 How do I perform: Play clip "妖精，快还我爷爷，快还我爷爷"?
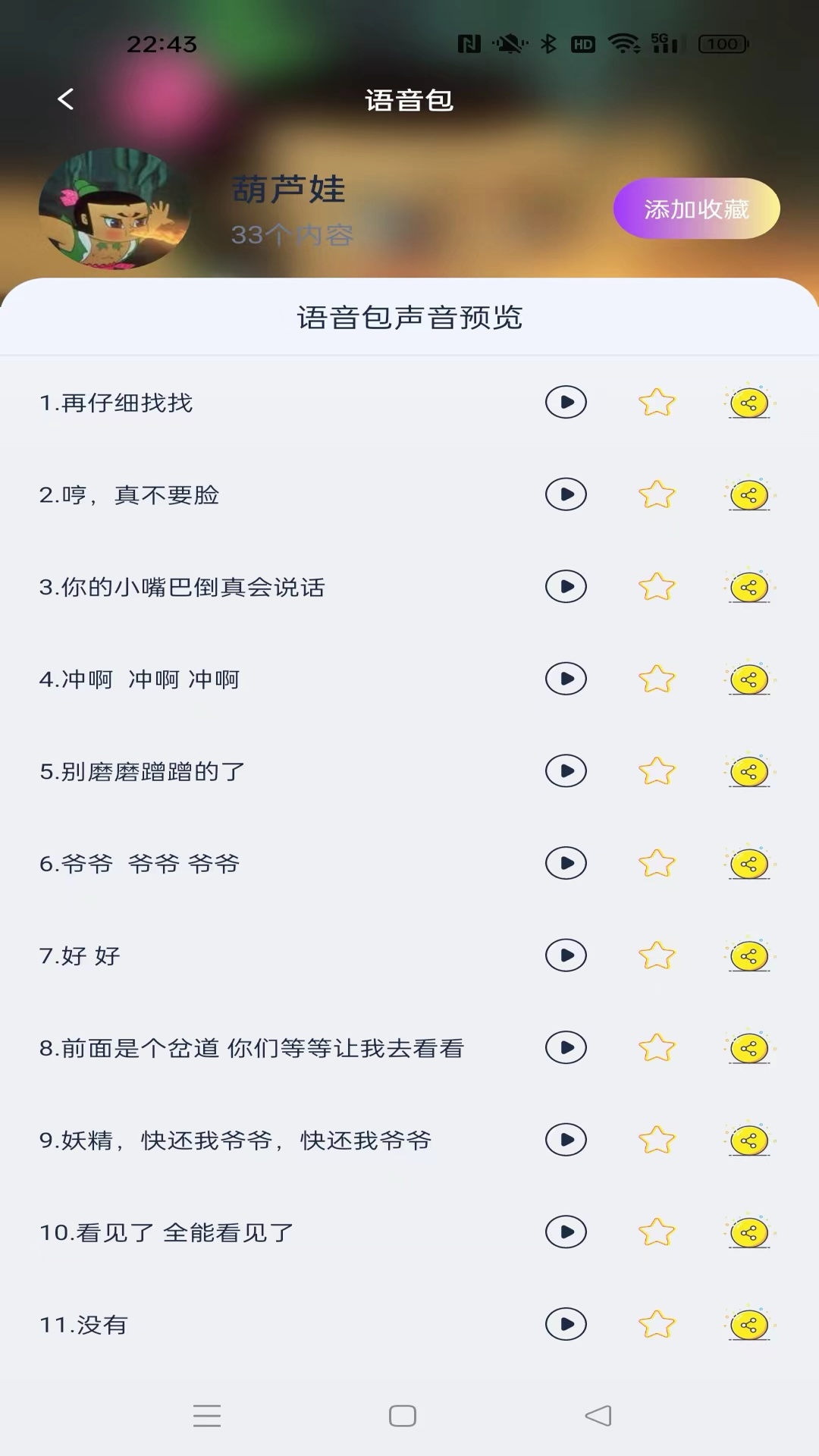566,1140
